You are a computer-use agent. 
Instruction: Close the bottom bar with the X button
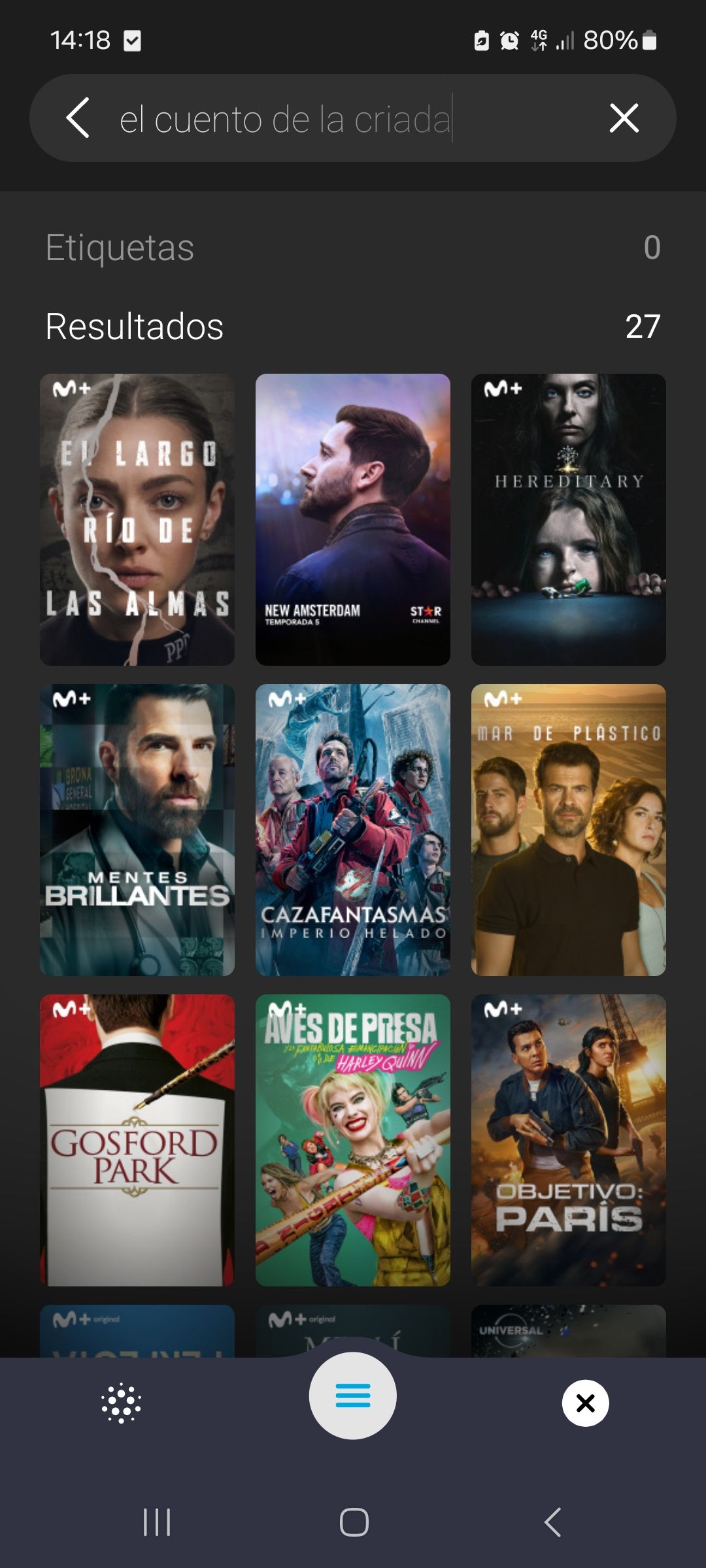point(585,1403)
